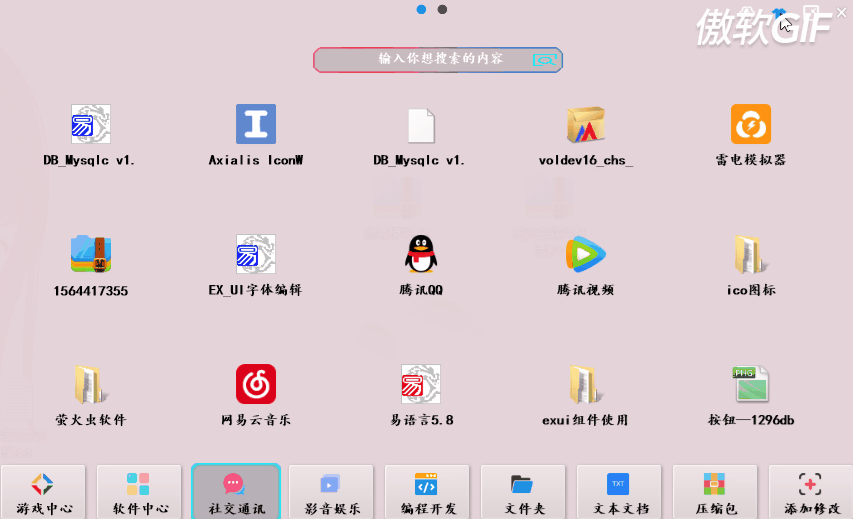Screen dimensions: 853x519
Task: Tap the search box at the top
Action: pos(437,60)
